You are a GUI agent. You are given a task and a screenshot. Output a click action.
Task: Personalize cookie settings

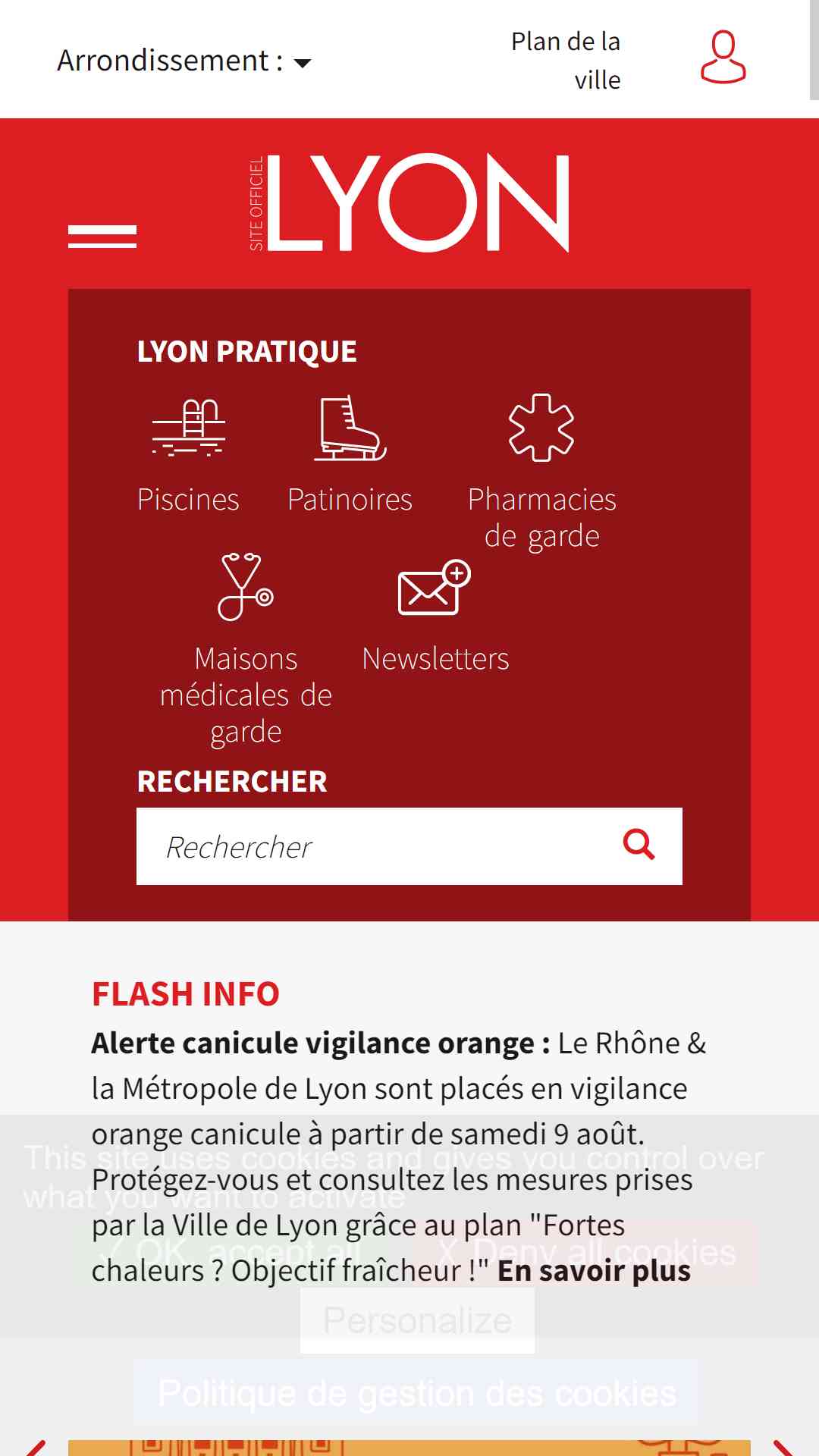click(x=417, y=1320)
